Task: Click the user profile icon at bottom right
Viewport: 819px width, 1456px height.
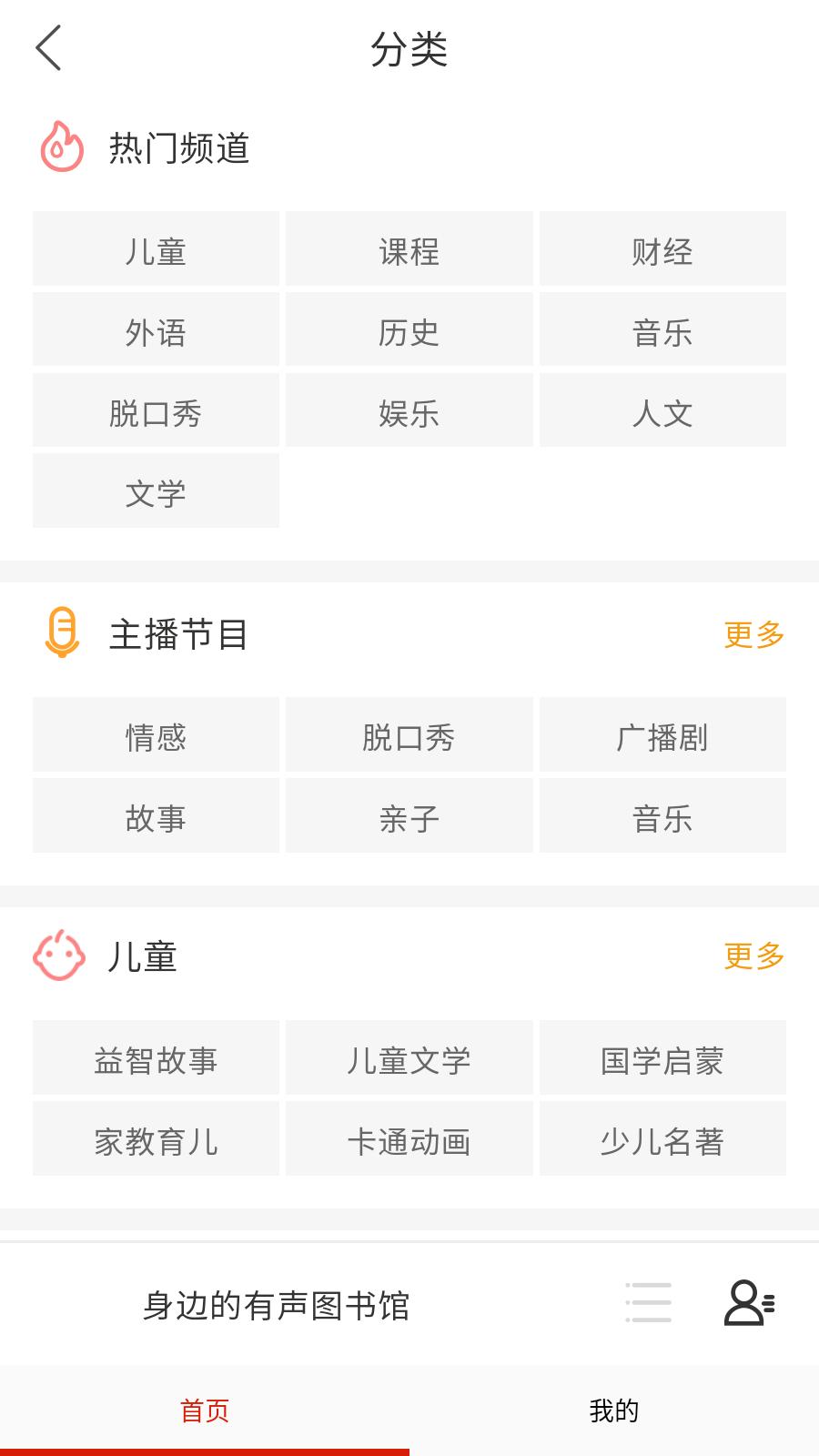Action: coord(749,1303)
